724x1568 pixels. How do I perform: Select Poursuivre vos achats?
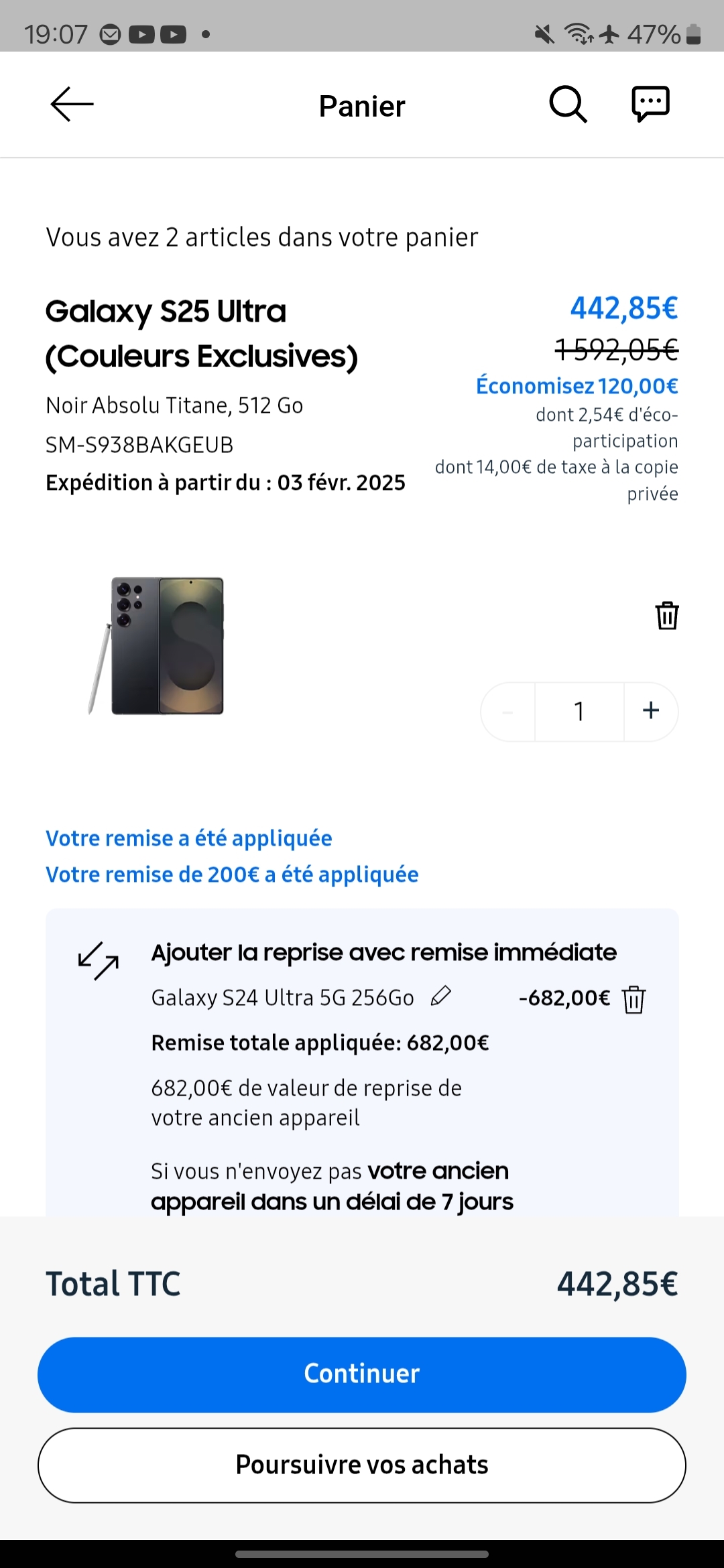point(362,1465)
